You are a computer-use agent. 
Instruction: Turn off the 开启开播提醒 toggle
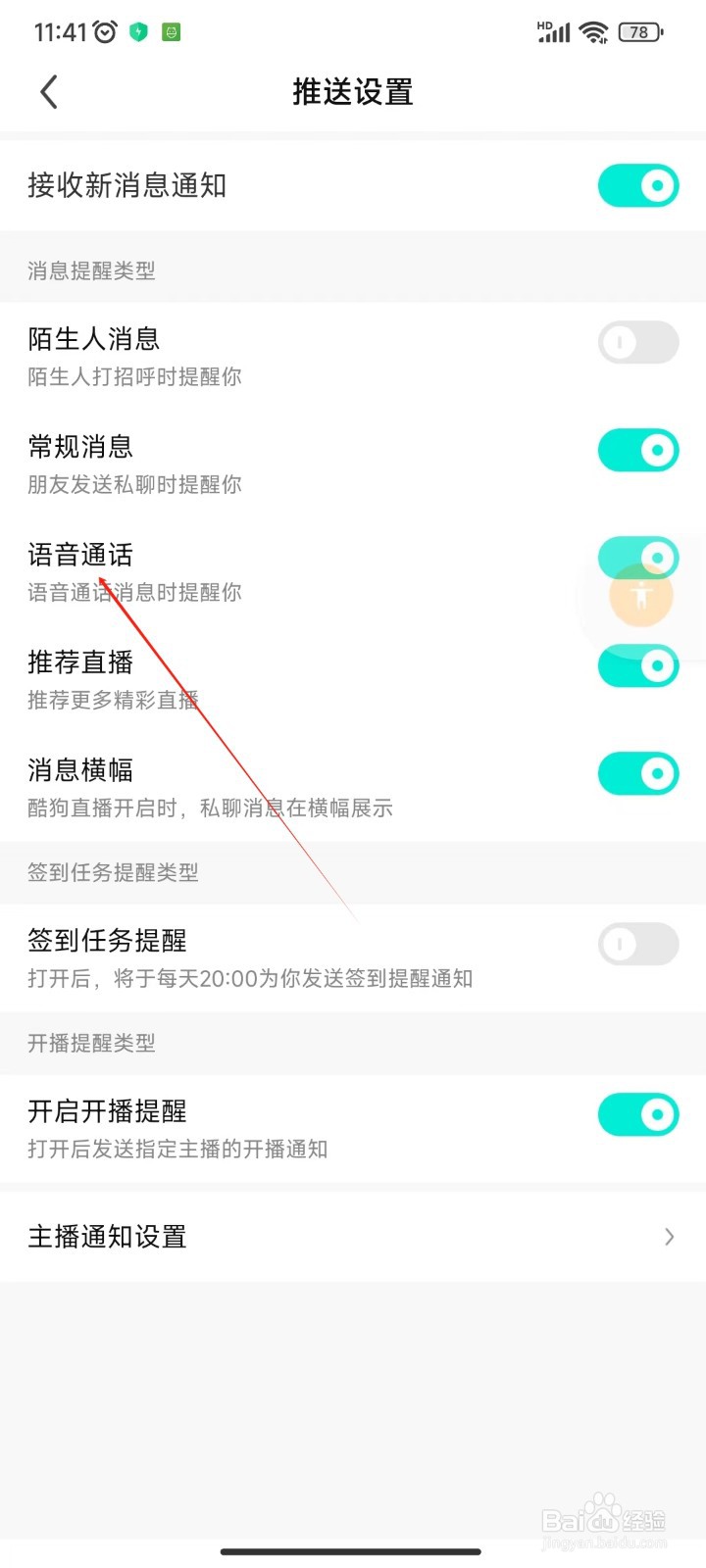pyautogui.click(x=637, y=1114)
